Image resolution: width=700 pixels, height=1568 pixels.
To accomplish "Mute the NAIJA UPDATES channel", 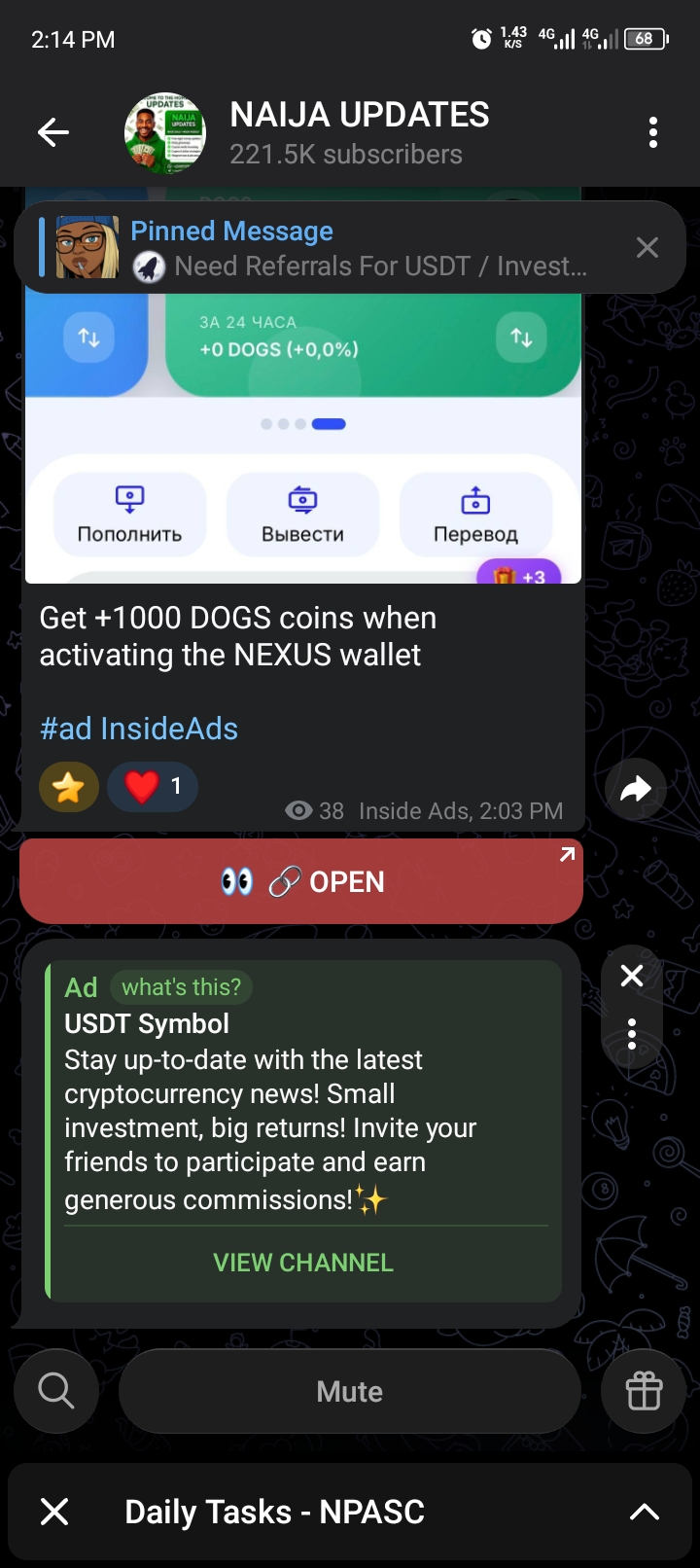I will click(349, 1391).
